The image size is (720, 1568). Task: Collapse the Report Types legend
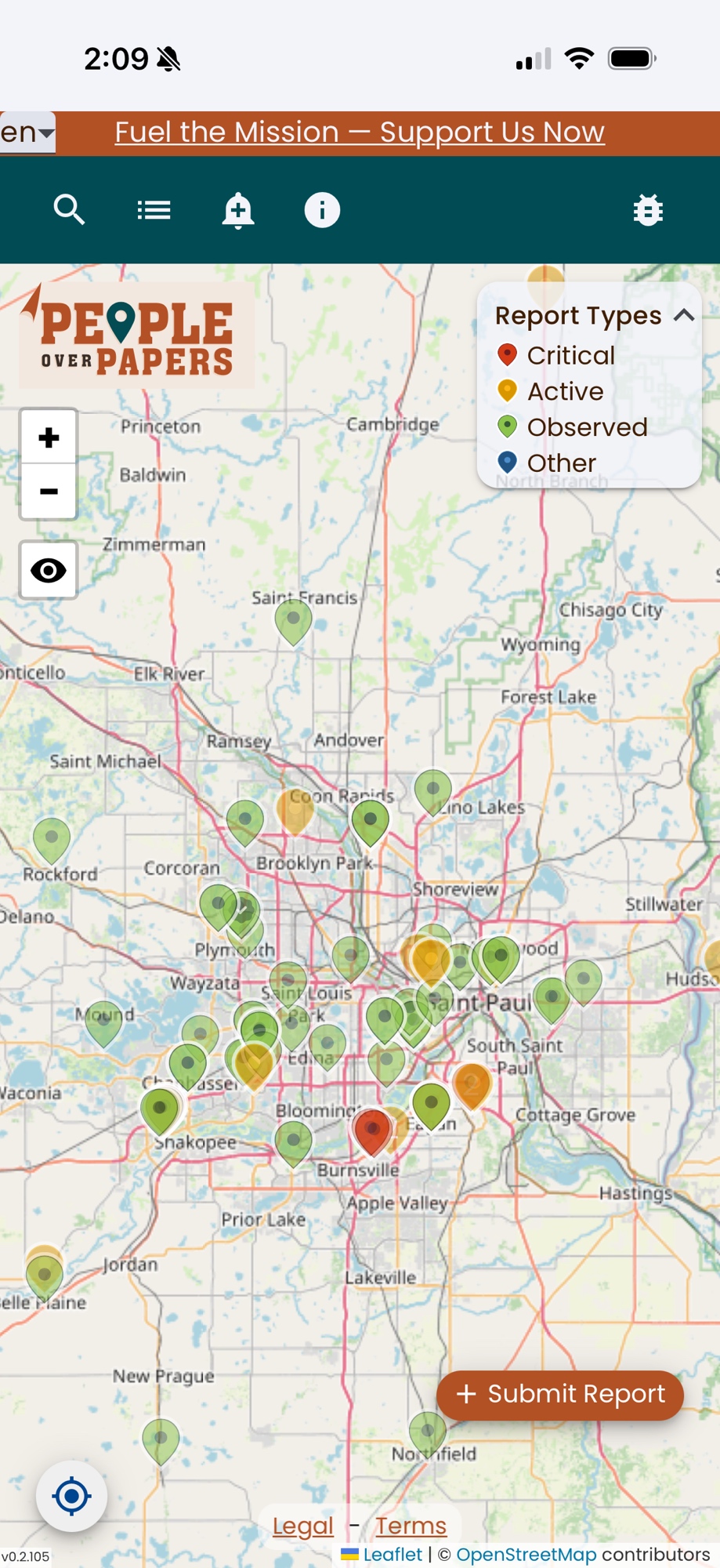684,315
